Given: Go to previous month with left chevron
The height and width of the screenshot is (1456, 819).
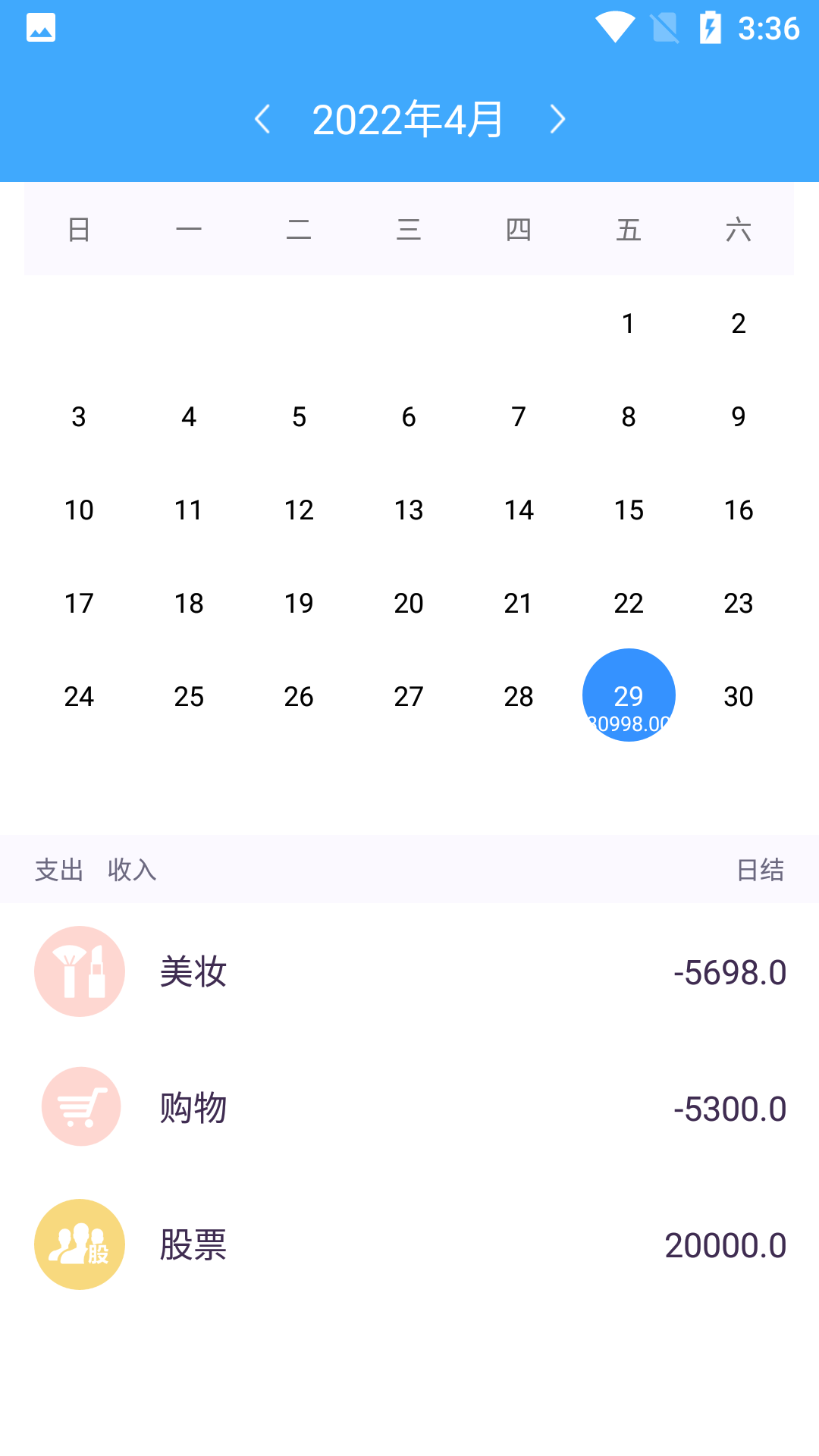Looking at the screenshot, I should click(x=263, y=119).
